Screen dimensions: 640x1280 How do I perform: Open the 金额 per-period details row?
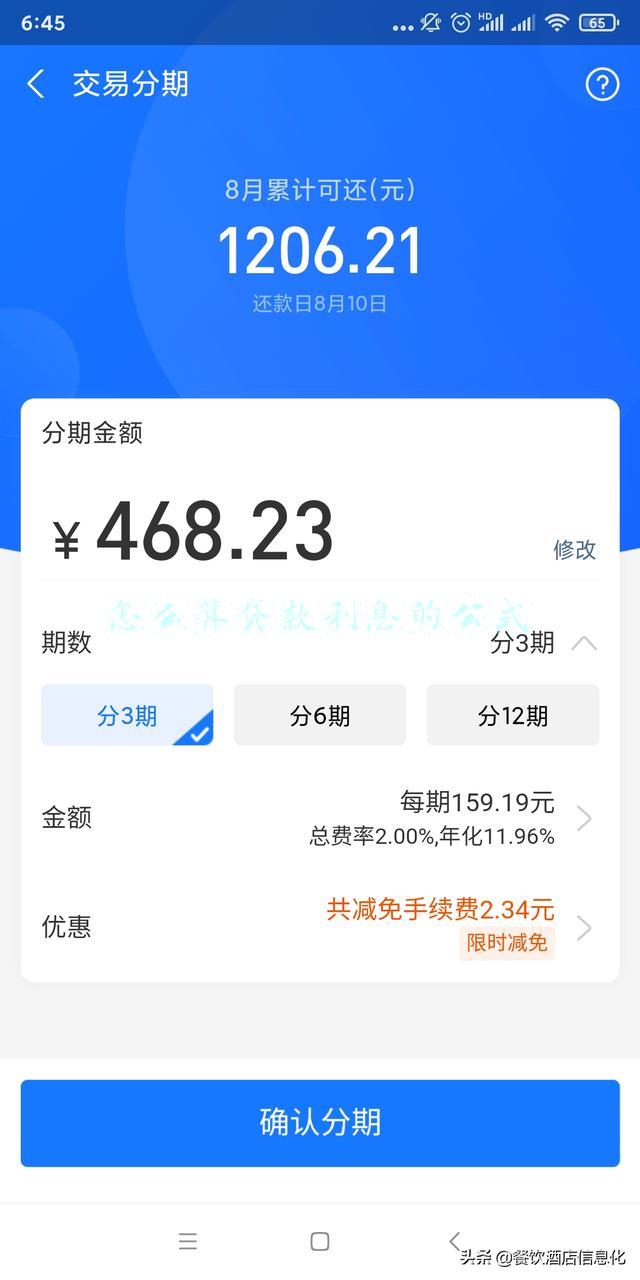coord(320,818)
